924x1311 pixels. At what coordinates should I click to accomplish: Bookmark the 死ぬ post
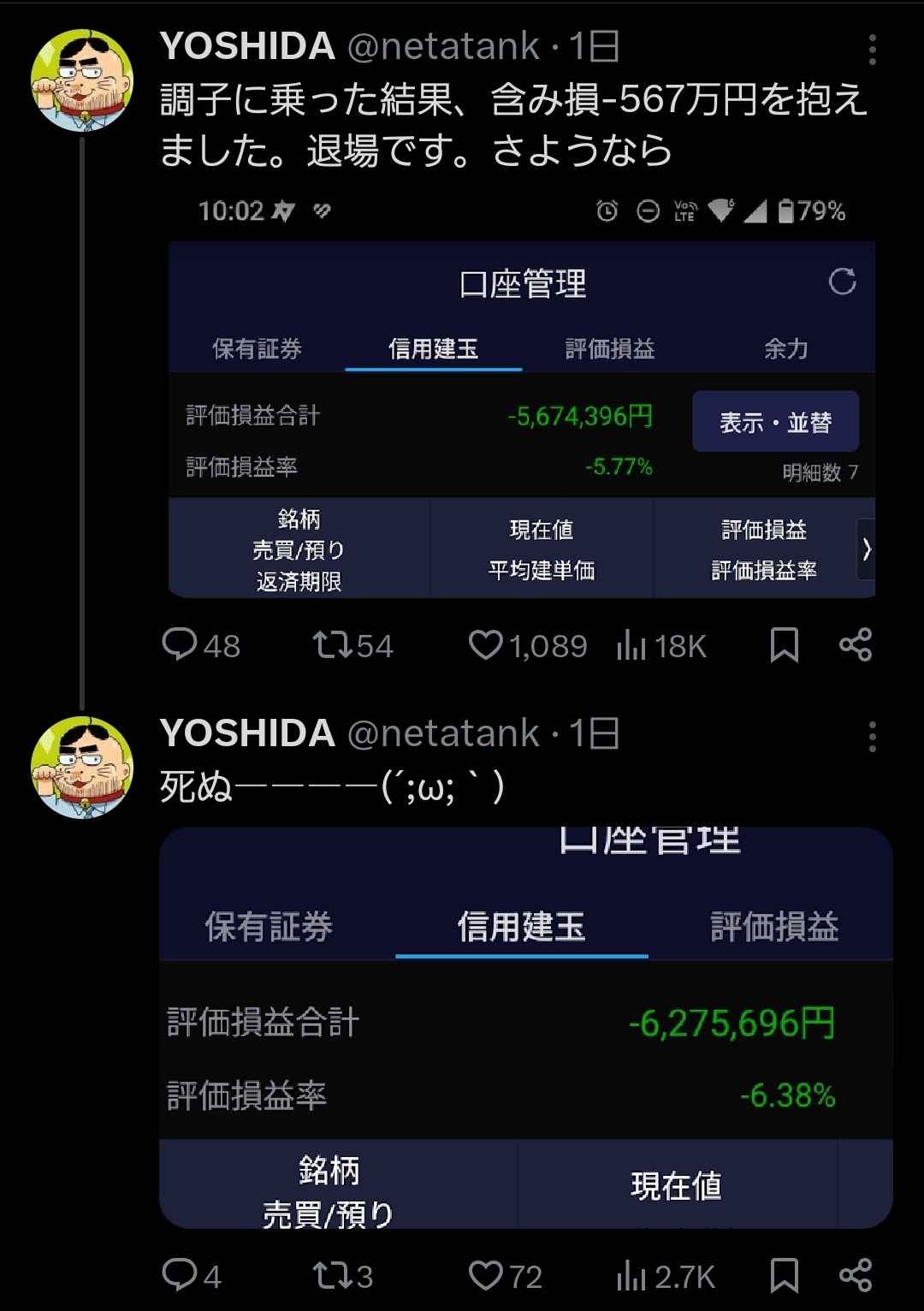784,1275
